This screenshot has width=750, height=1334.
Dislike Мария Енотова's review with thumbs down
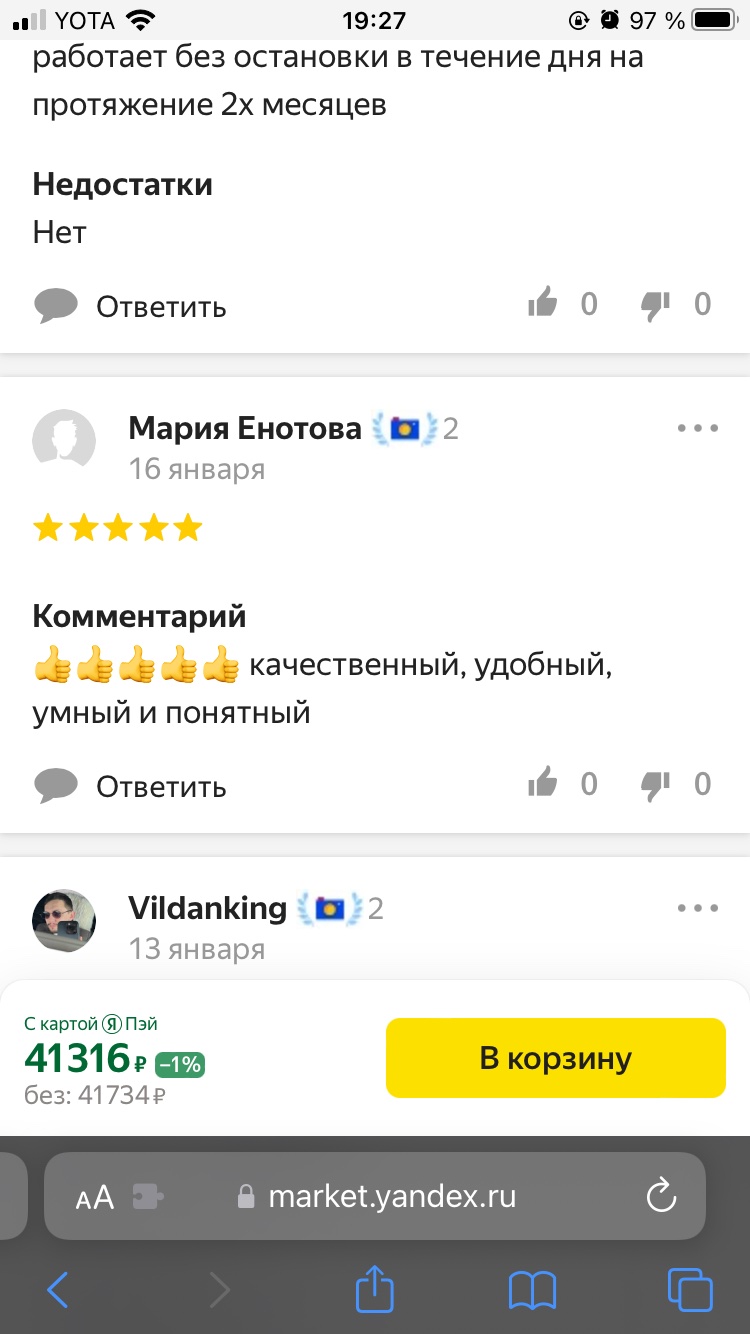click(x=656, y=785)
